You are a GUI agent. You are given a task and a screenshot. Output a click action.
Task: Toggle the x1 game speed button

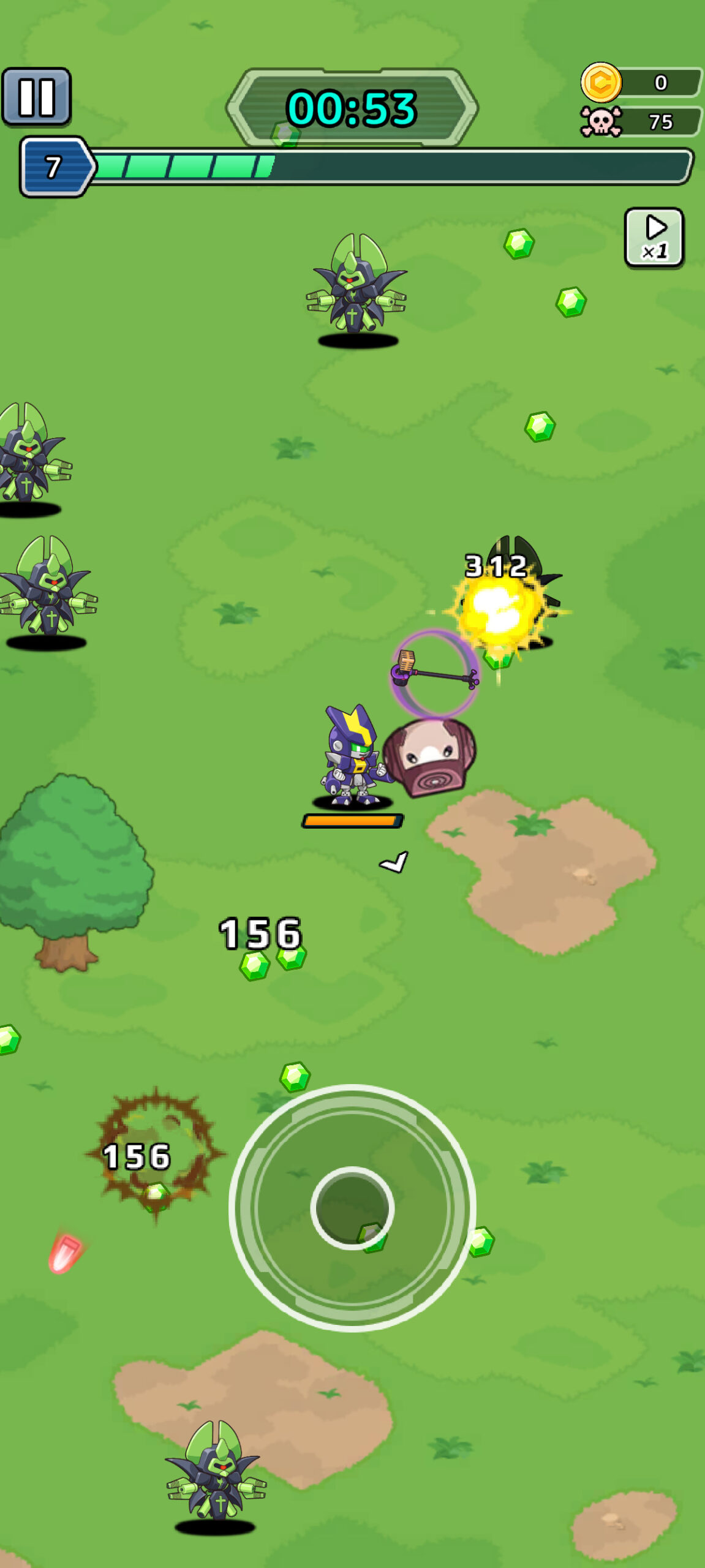tap(654, 238)
